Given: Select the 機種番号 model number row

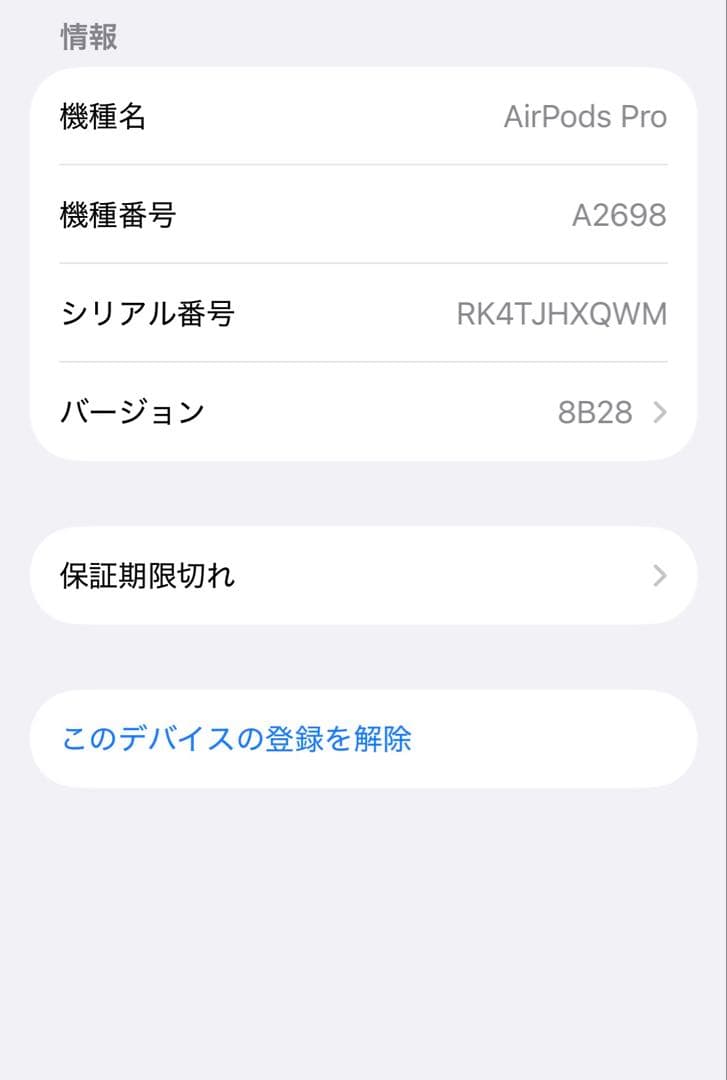Looking at the screenshot, I should [x=363, y=215].
